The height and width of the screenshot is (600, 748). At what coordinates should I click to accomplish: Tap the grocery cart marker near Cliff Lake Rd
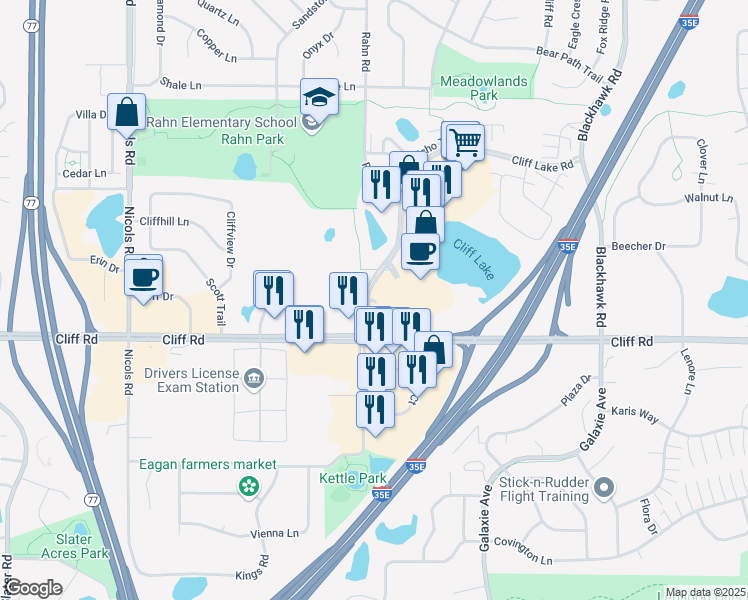465,143
